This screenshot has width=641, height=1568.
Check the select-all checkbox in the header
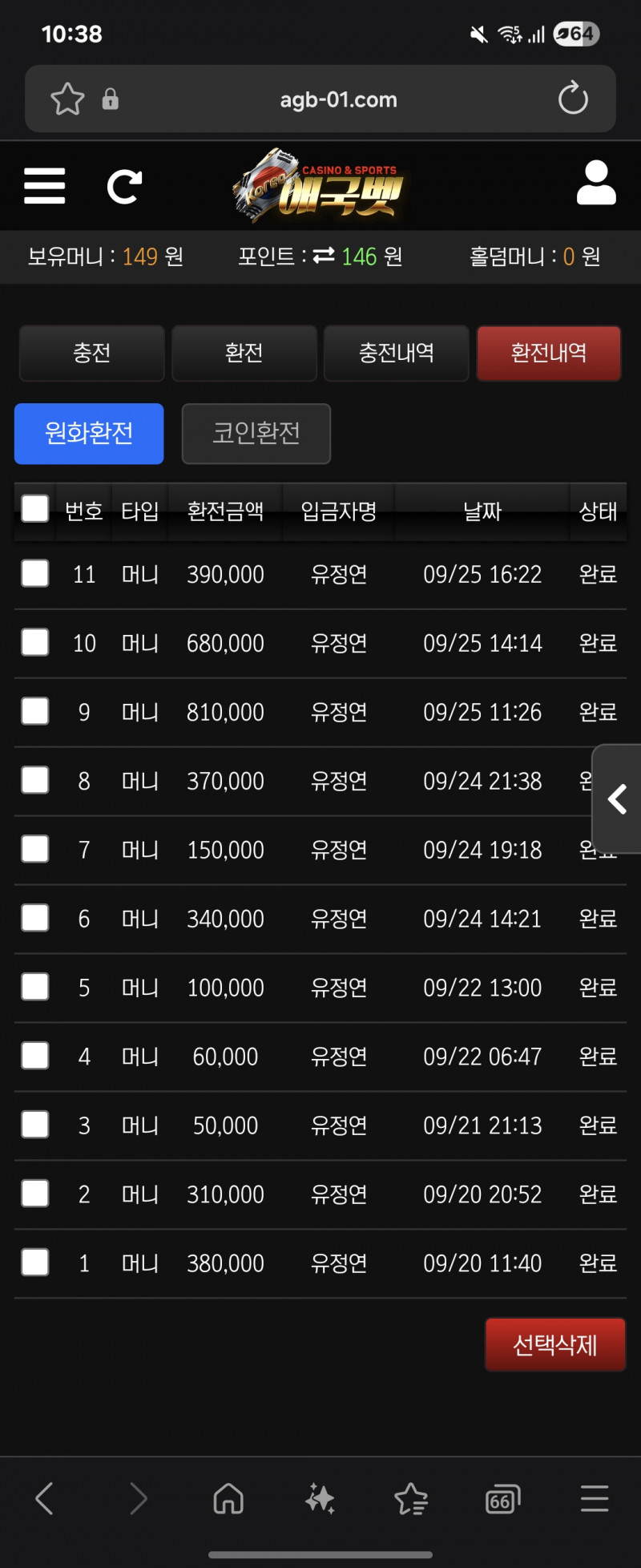pos(35,509)
